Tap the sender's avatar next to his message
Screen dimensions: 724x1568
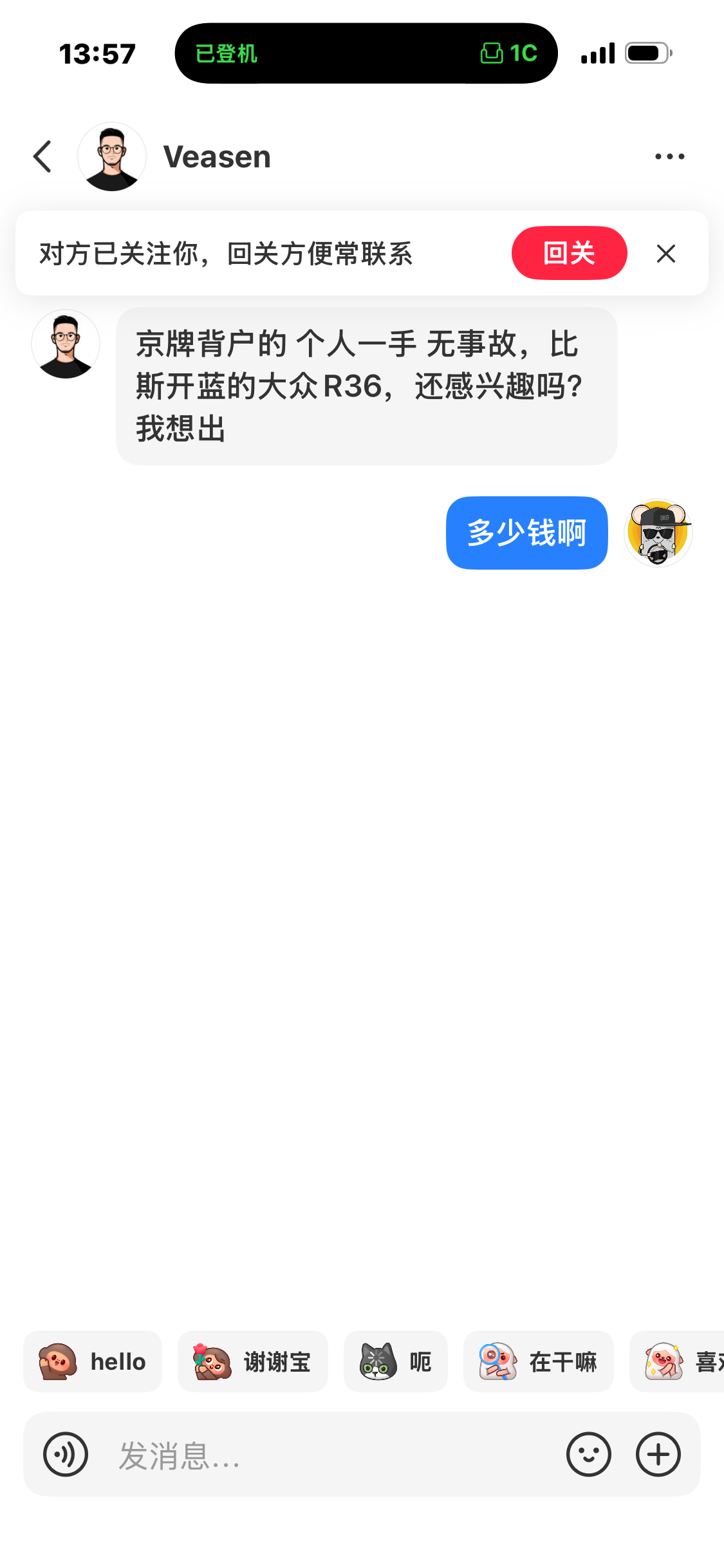point(65,344)
